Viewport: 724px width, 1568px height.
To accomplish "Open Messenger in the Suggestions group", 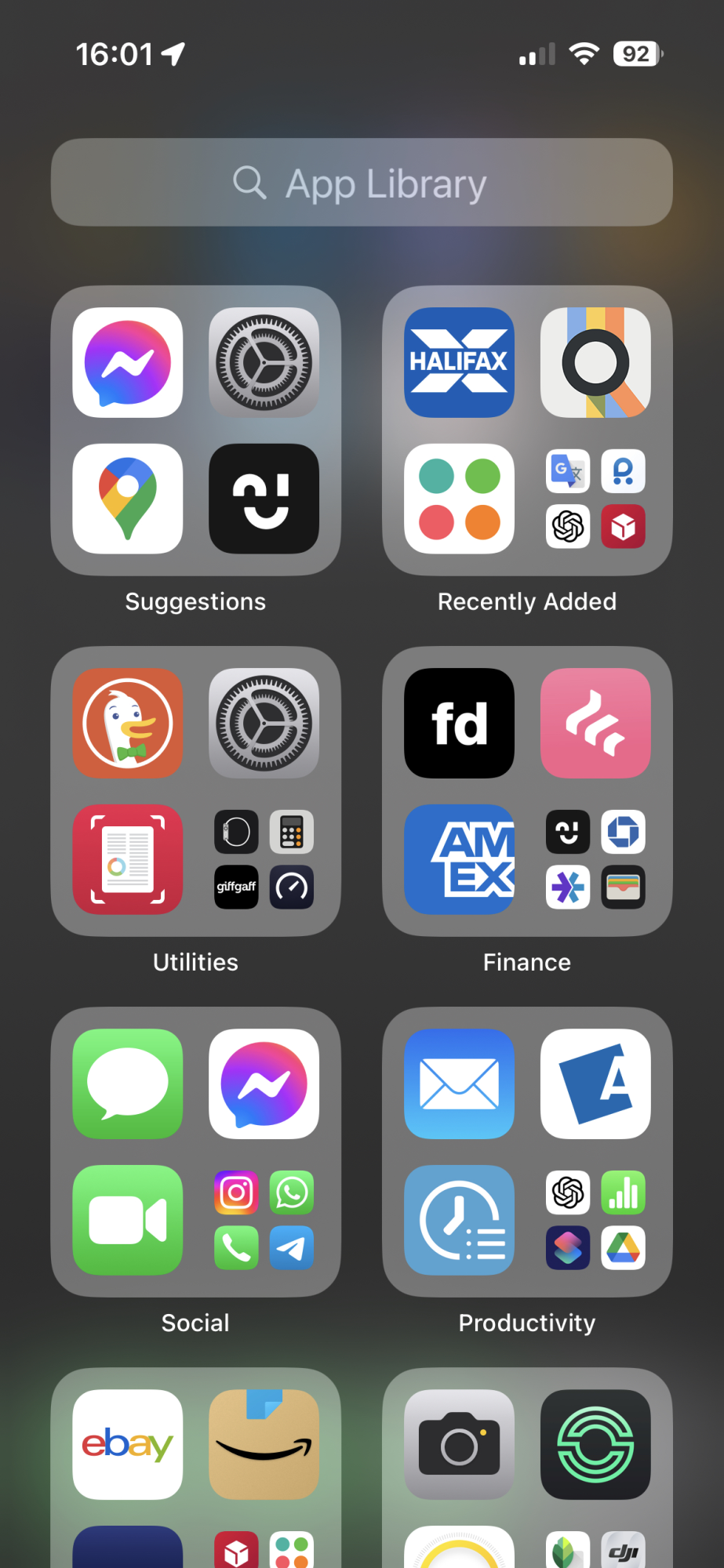I will coord(128,362).
